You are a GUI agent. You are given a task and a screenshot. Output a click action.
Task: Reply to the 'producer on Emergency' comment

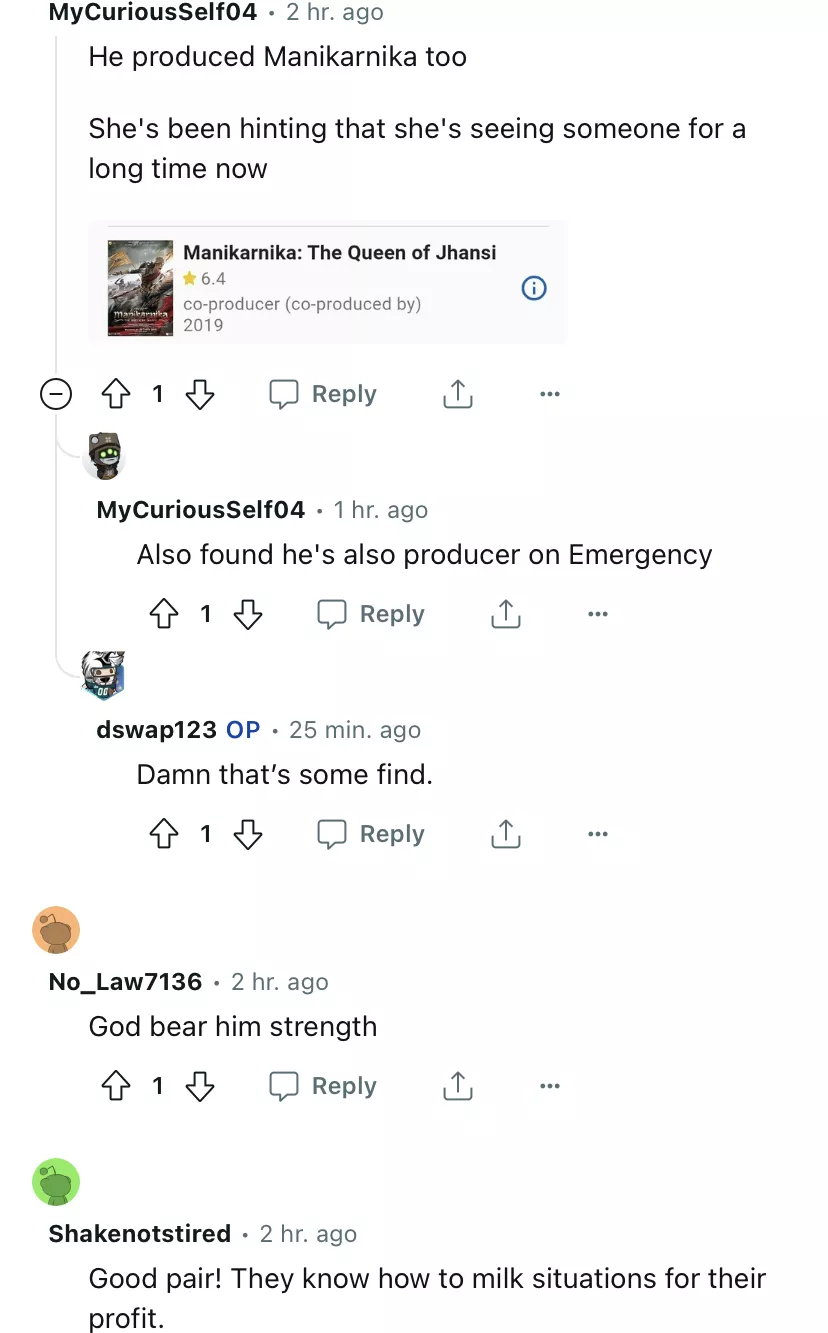click(x=371, y=615)
